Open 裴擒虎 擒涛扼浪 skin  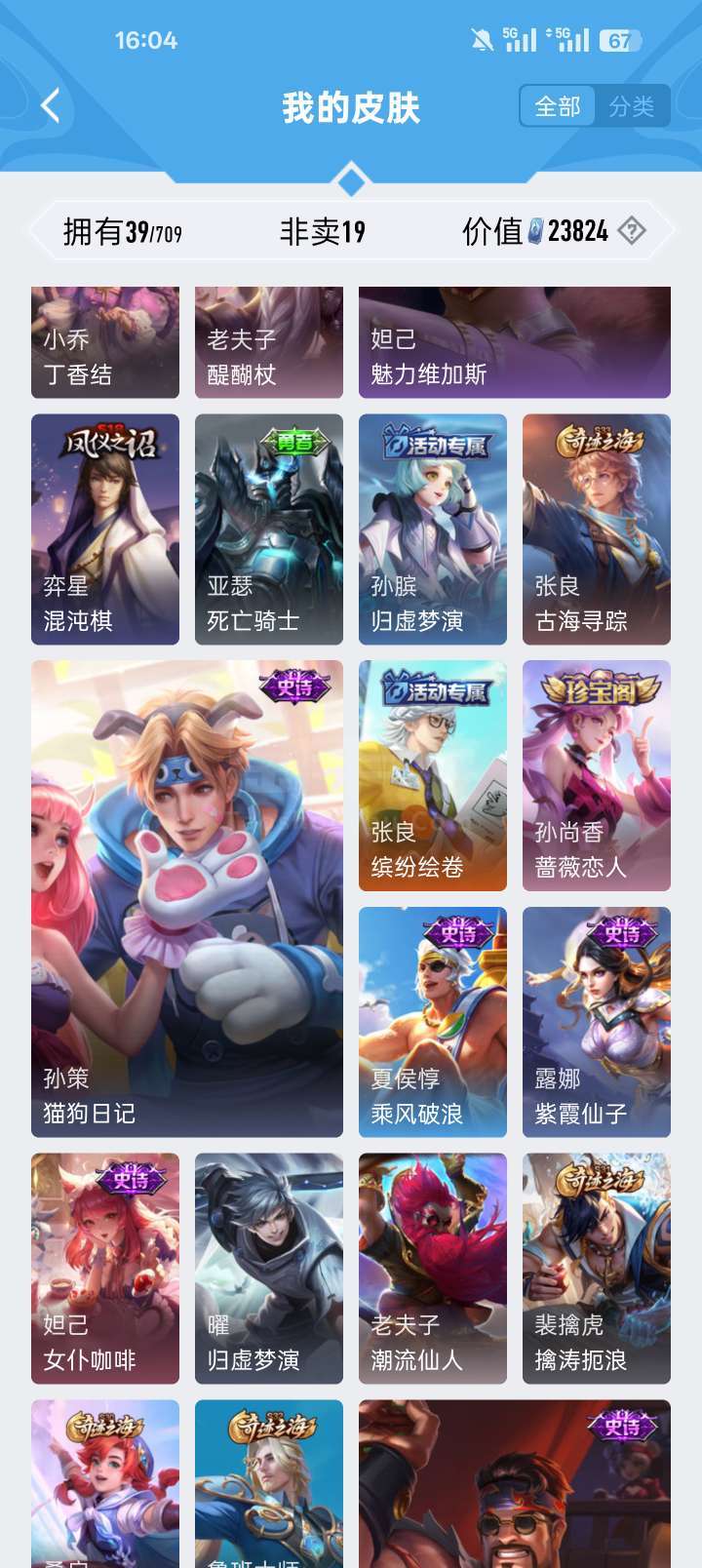coord(597,1269)
